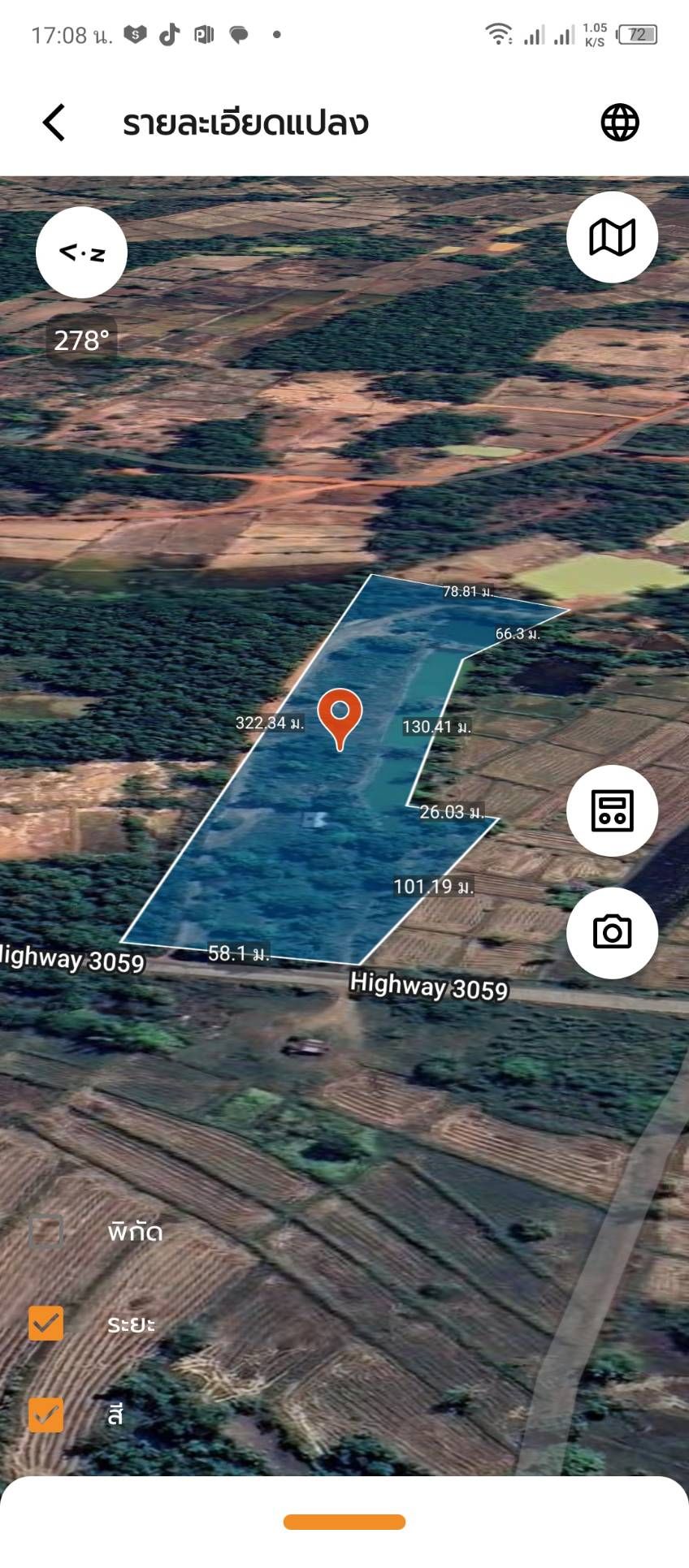Capture a snapshot with the camera button
This screenshot has width=689, height=1568.
[612, 932]
